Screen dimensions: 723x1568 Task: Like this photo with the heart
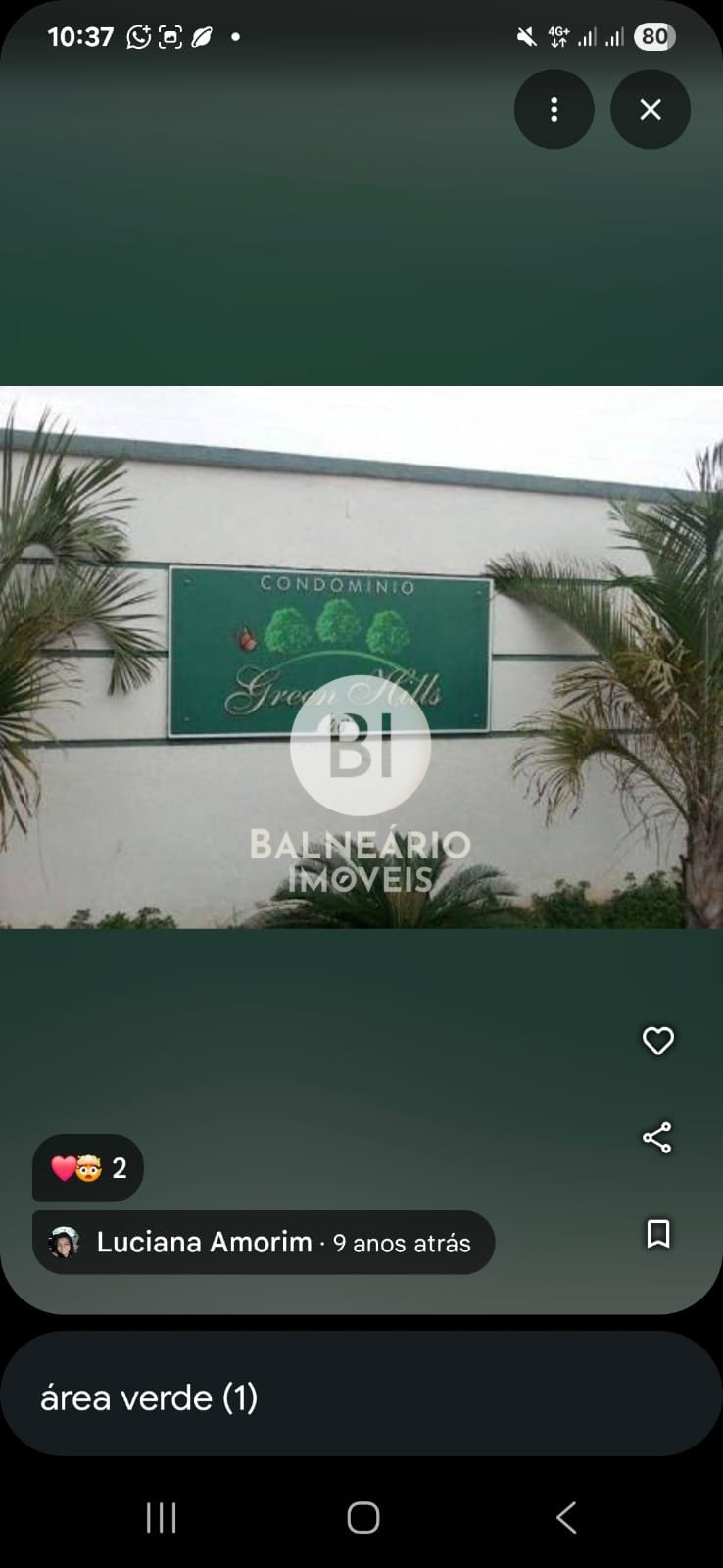(x=657, y=1041)
